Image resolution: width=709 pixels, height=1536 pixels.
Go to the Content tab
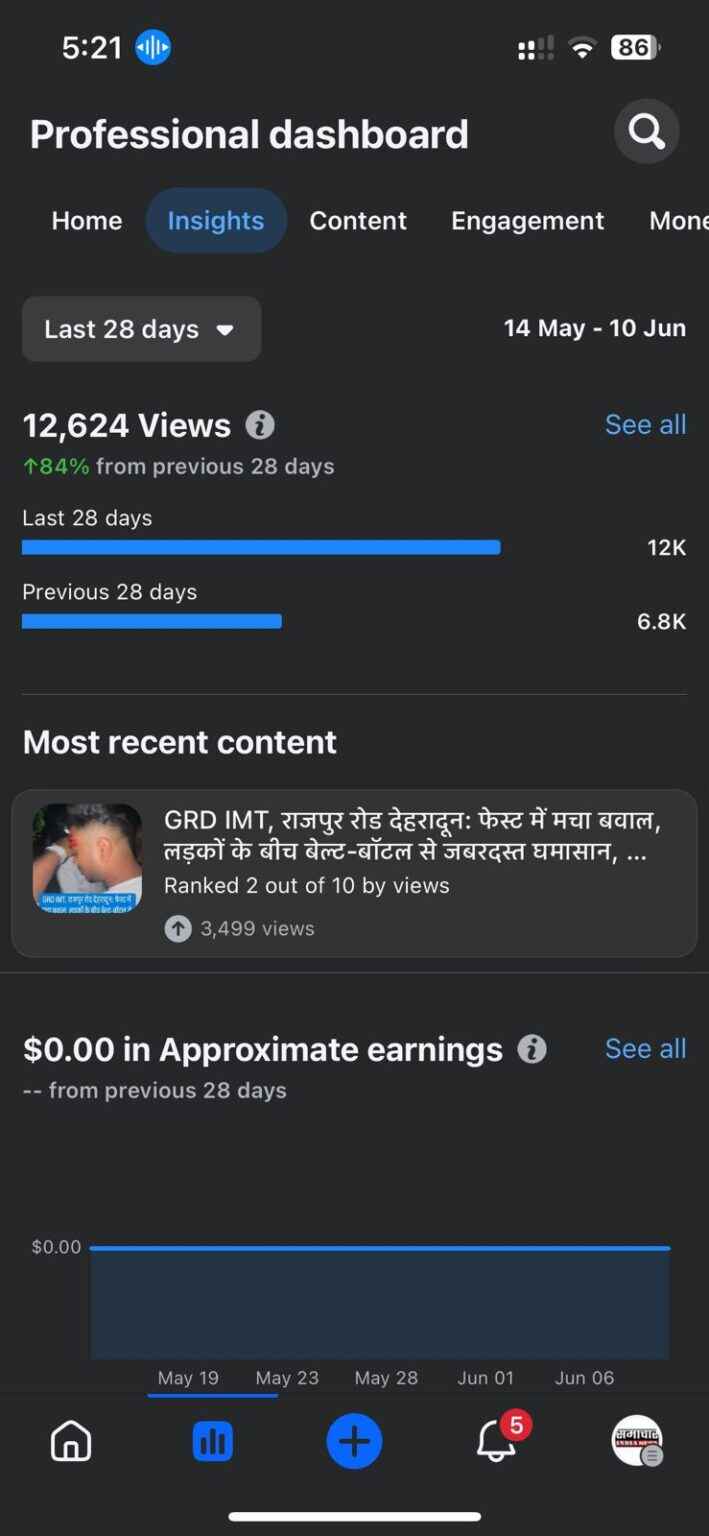point(358,221)
